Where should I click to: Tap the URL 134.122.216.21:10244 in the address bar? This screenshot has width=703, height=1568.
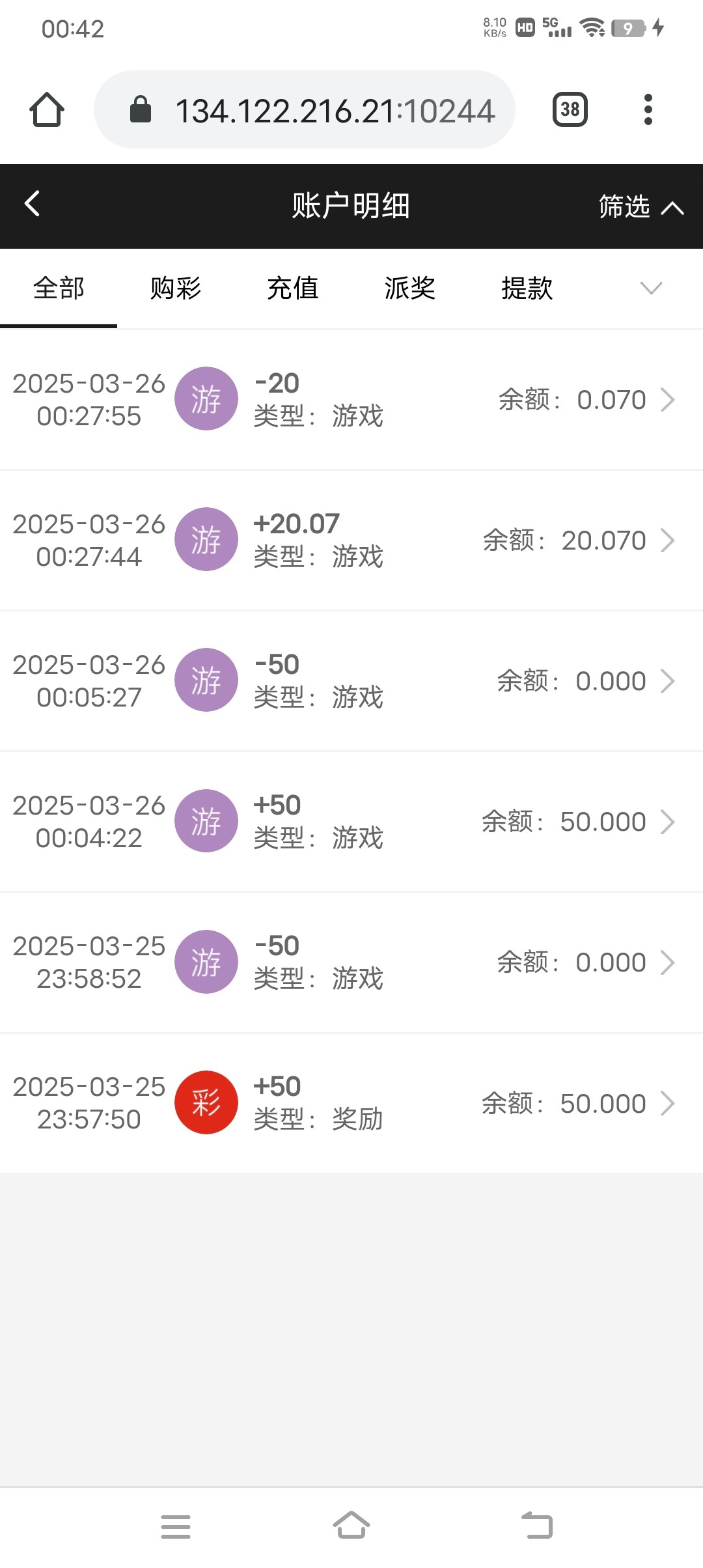[x=336, y=109]
